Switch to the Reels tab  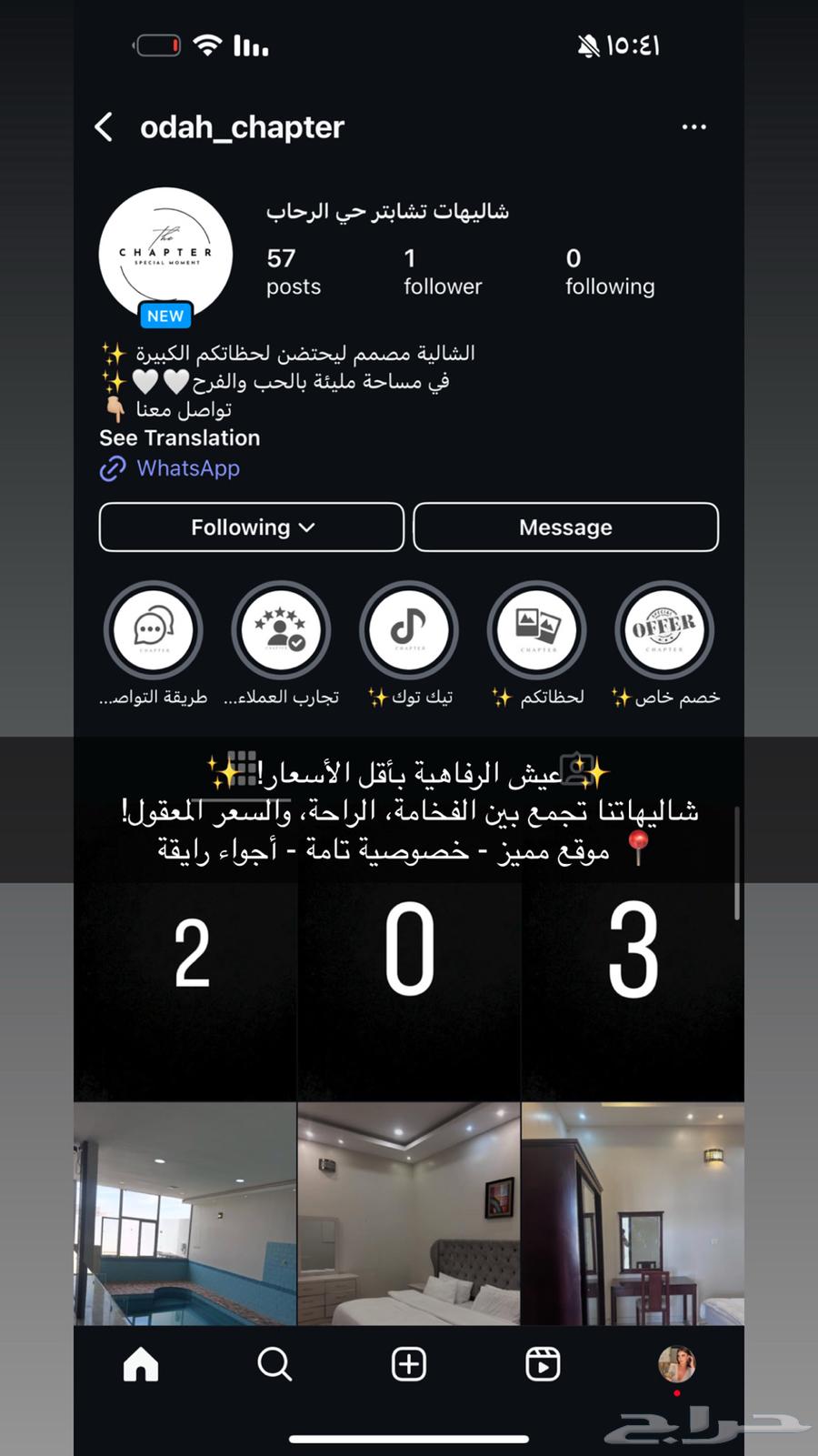pyautogui.click(x=543, y=1364)
